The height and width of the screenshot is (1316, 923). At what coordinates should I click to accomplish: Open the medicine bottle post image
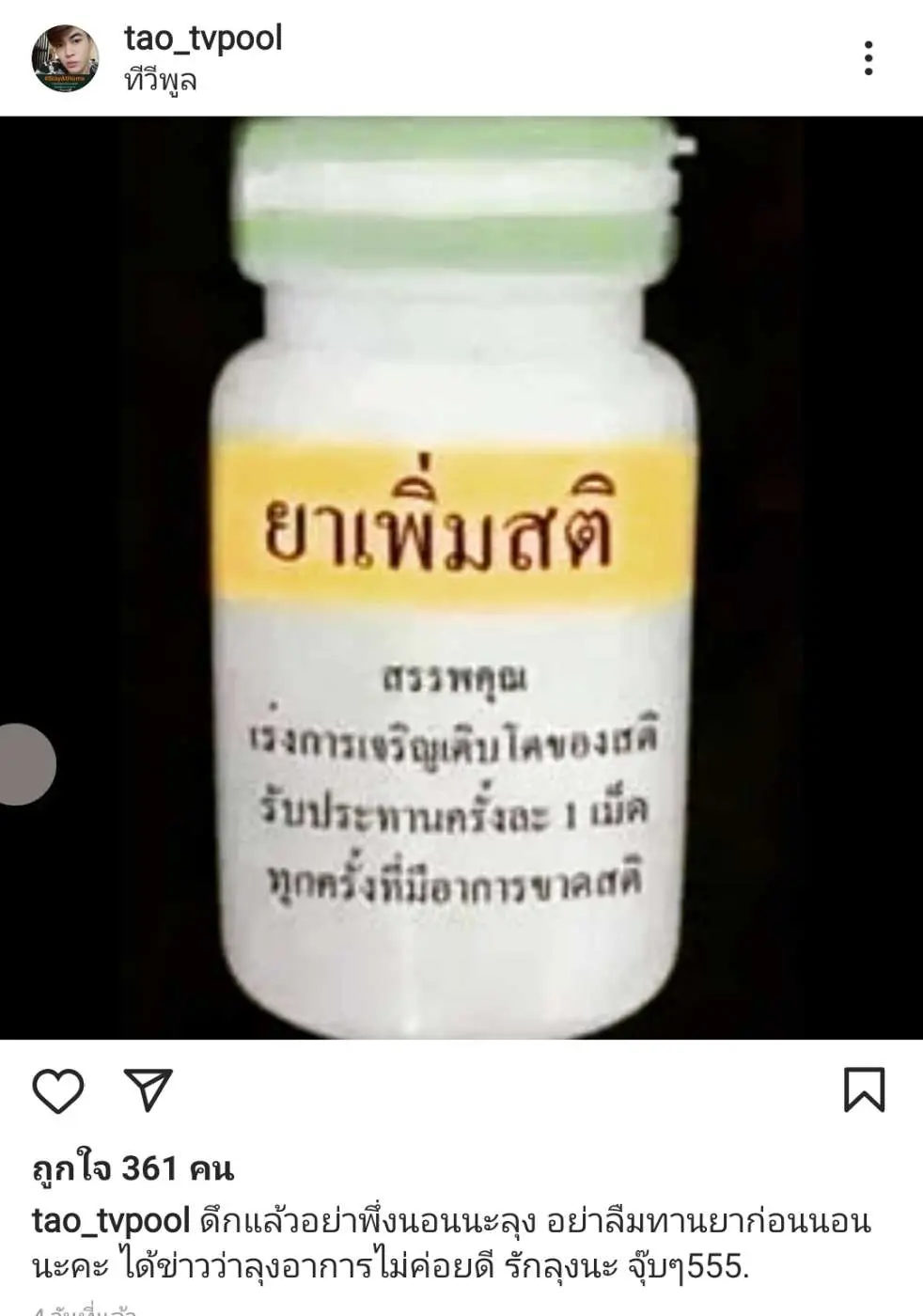click(461, 577)
